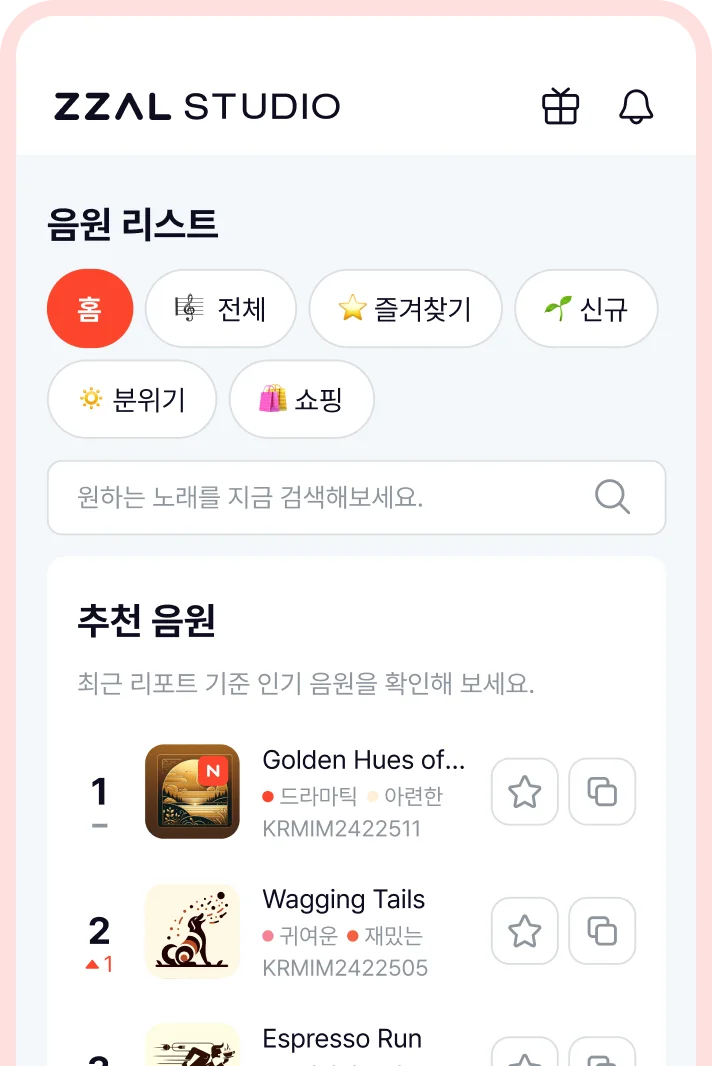Open the notifications bell
712x1066 pixels.
click(x=636, y=106)
